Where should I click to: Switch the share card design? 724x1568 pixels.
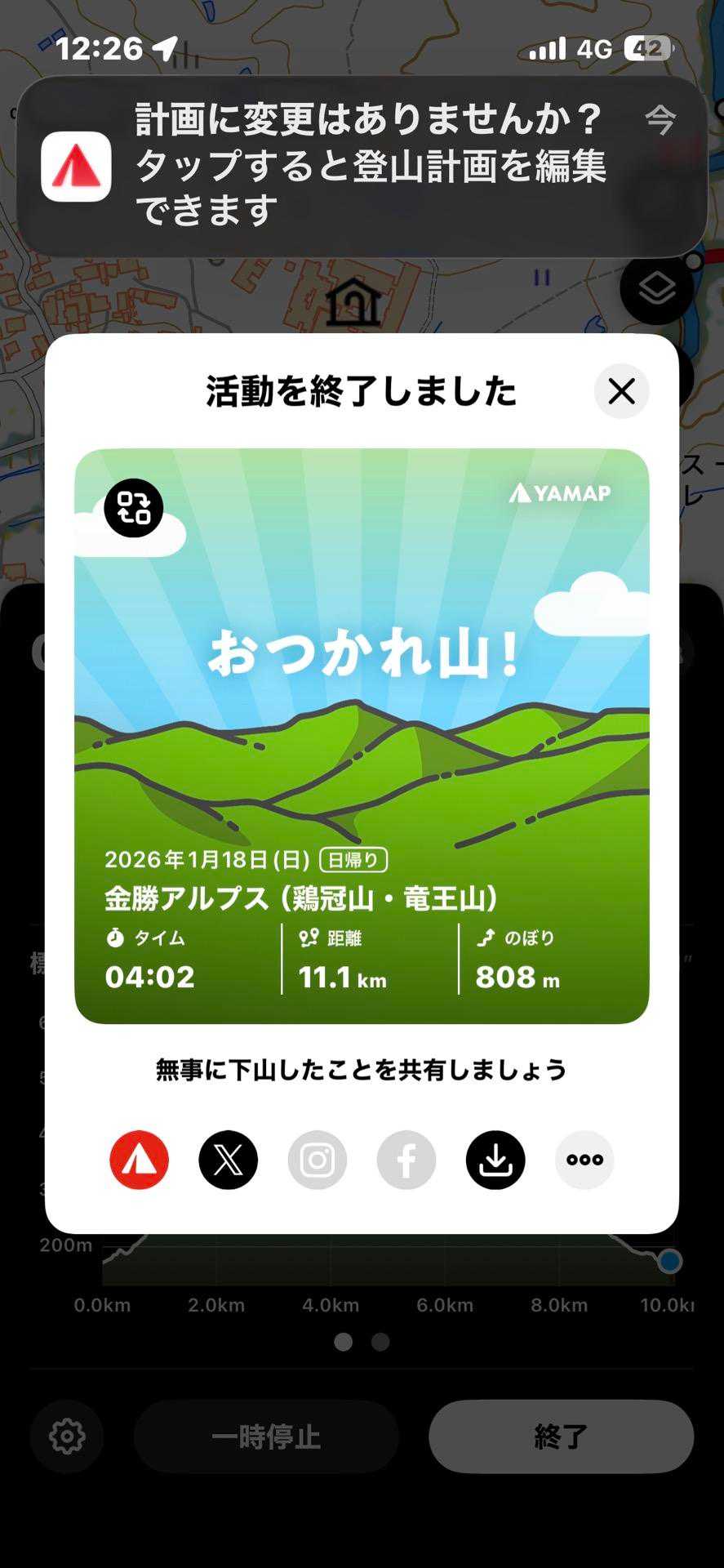click(134, 508)
